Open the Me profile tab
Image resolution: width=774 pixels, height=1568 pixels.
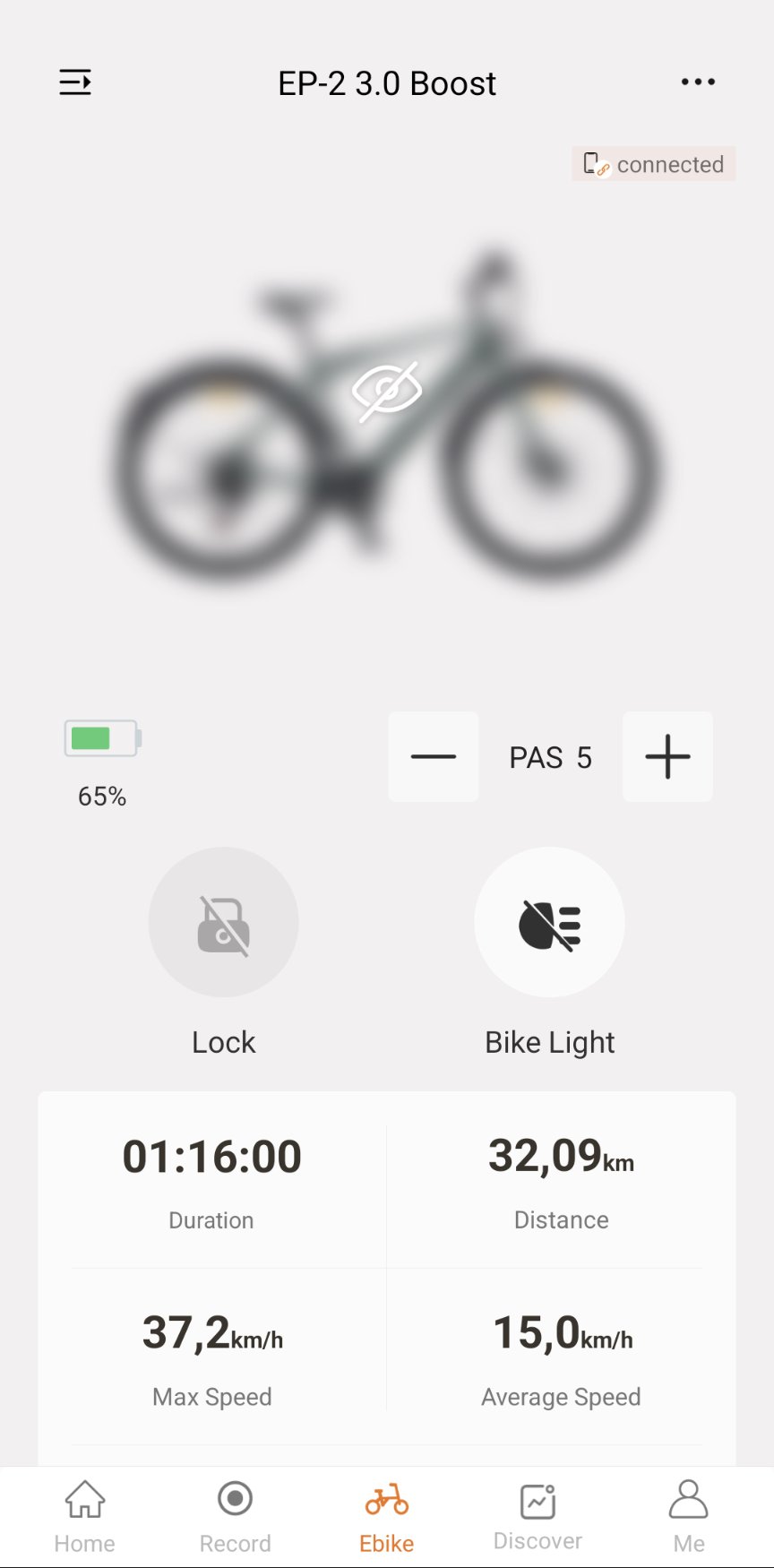click(x=688, y=1515)
